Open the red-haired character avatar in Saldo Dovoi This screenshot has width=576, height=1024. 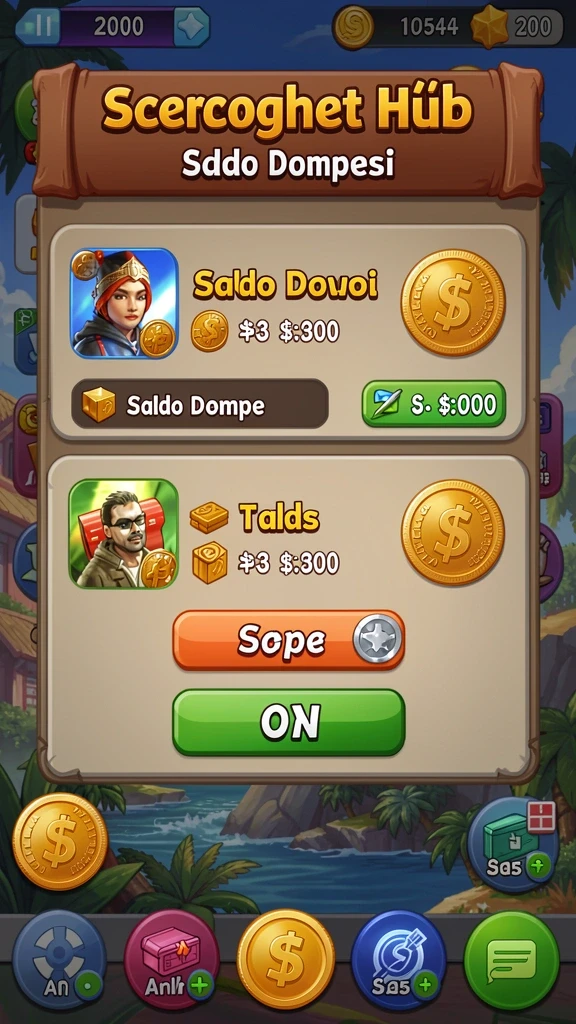125,302
